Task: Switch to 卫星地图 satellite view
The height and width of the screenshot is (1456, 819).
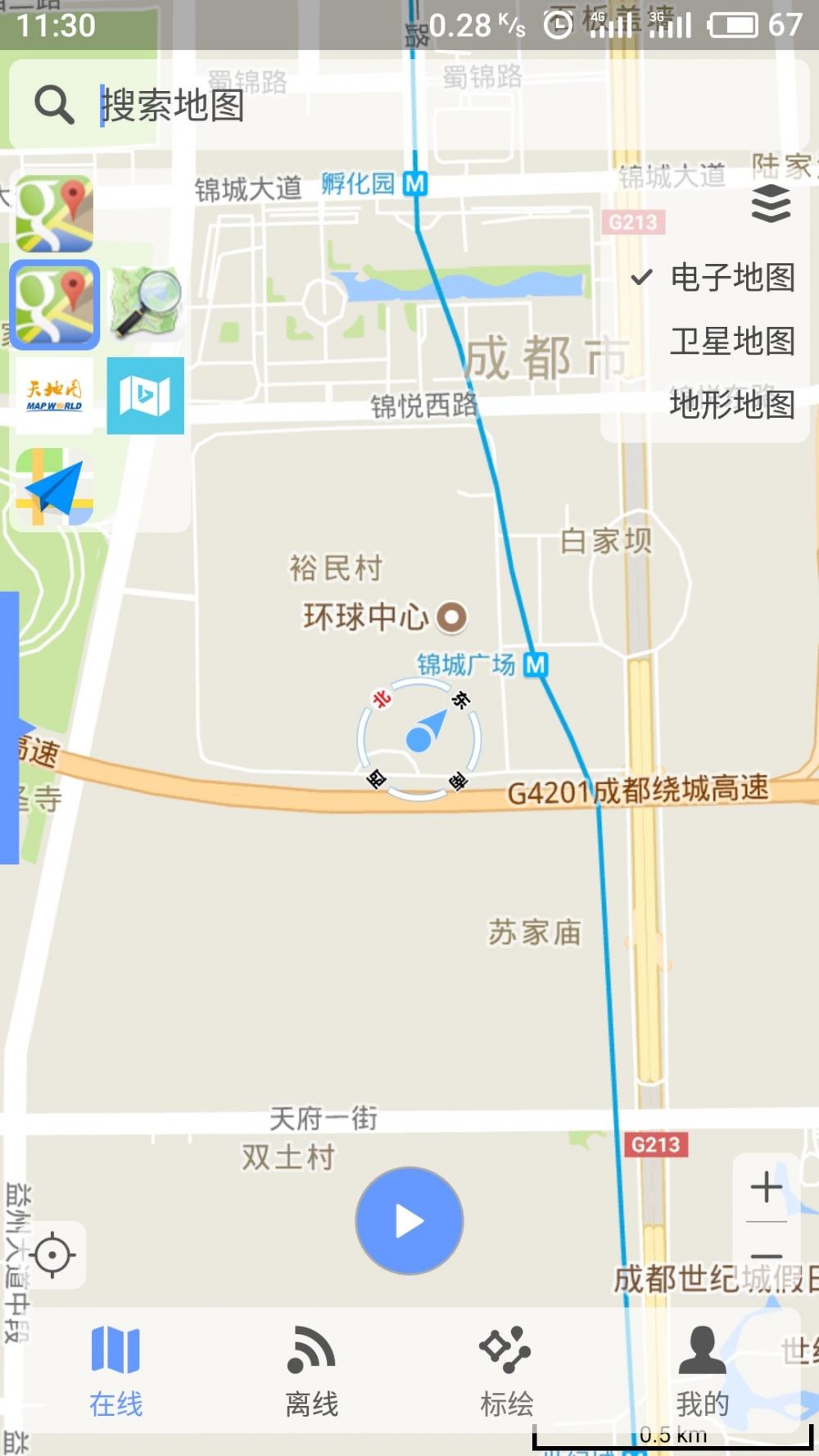Action: tap(731, 341)
